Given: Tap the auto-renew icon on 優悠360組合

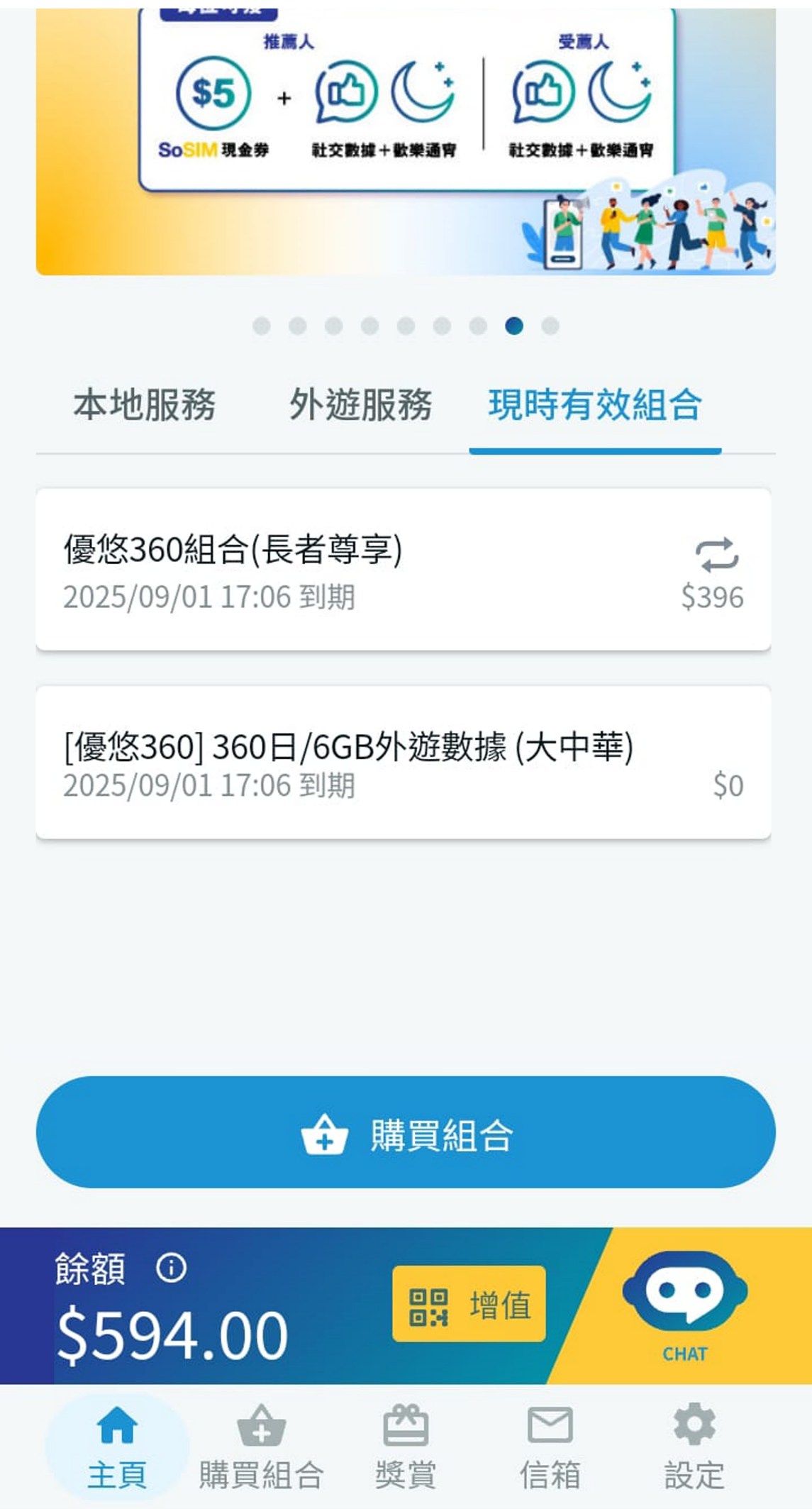Looking at the screenshot, I should (717, 554).
